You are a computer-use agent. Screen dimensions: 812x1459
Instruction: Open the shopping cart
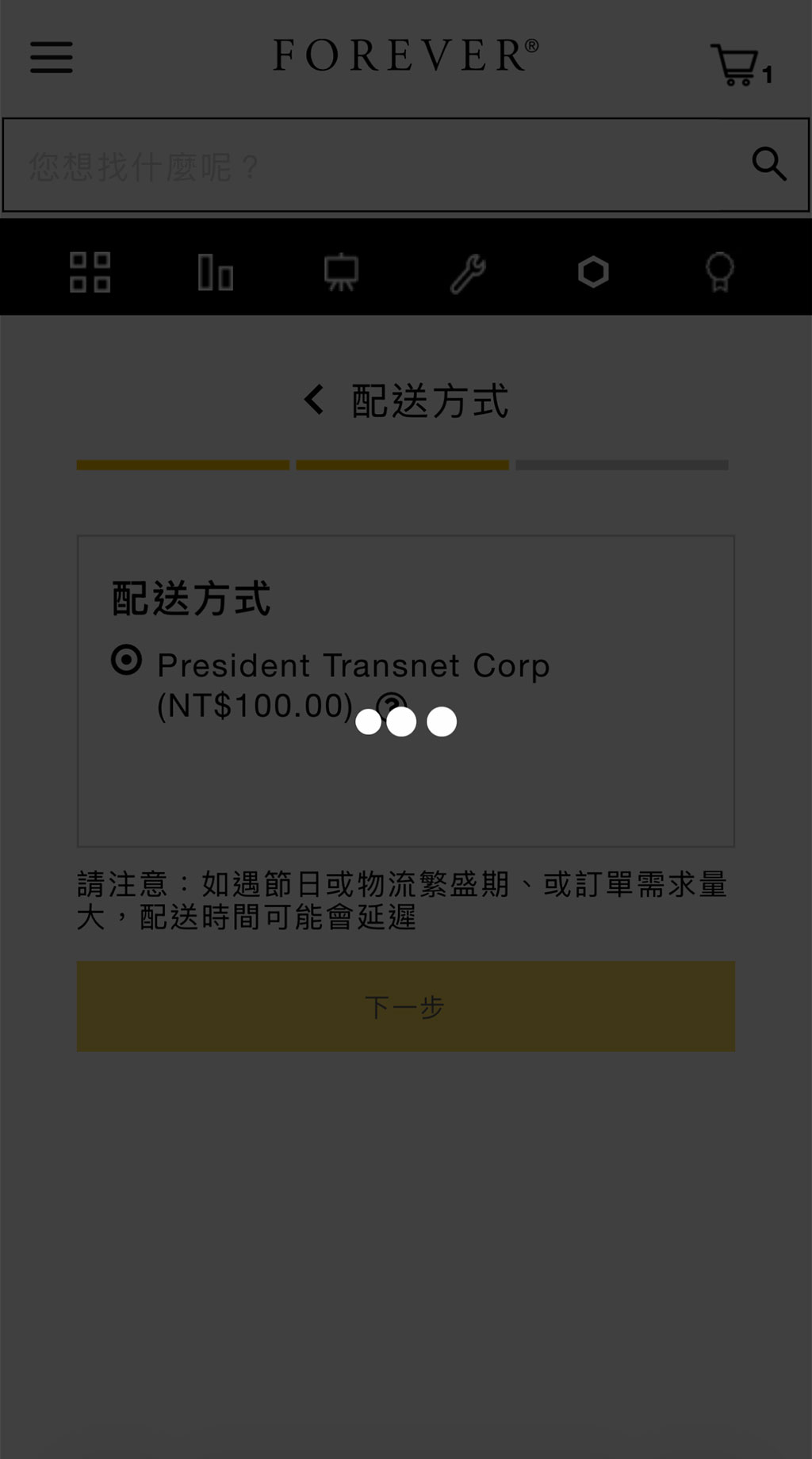737,64
